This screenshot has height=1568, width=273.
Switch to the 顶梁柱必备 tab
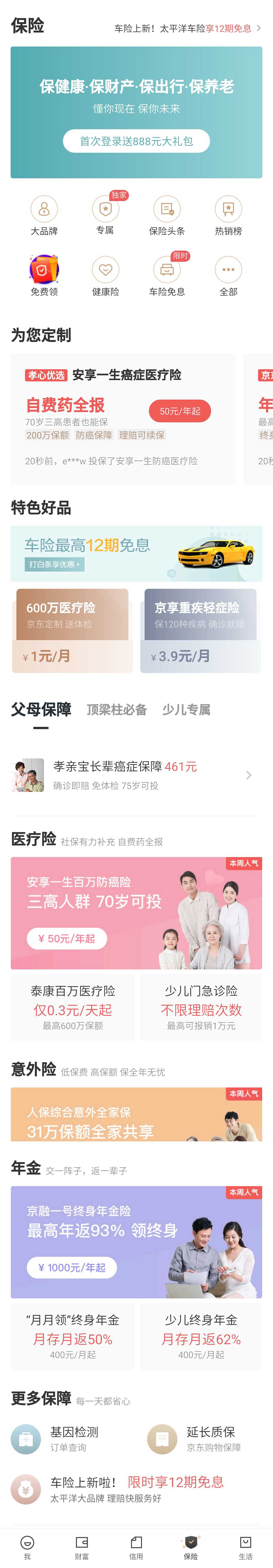[x=117, y=710]
